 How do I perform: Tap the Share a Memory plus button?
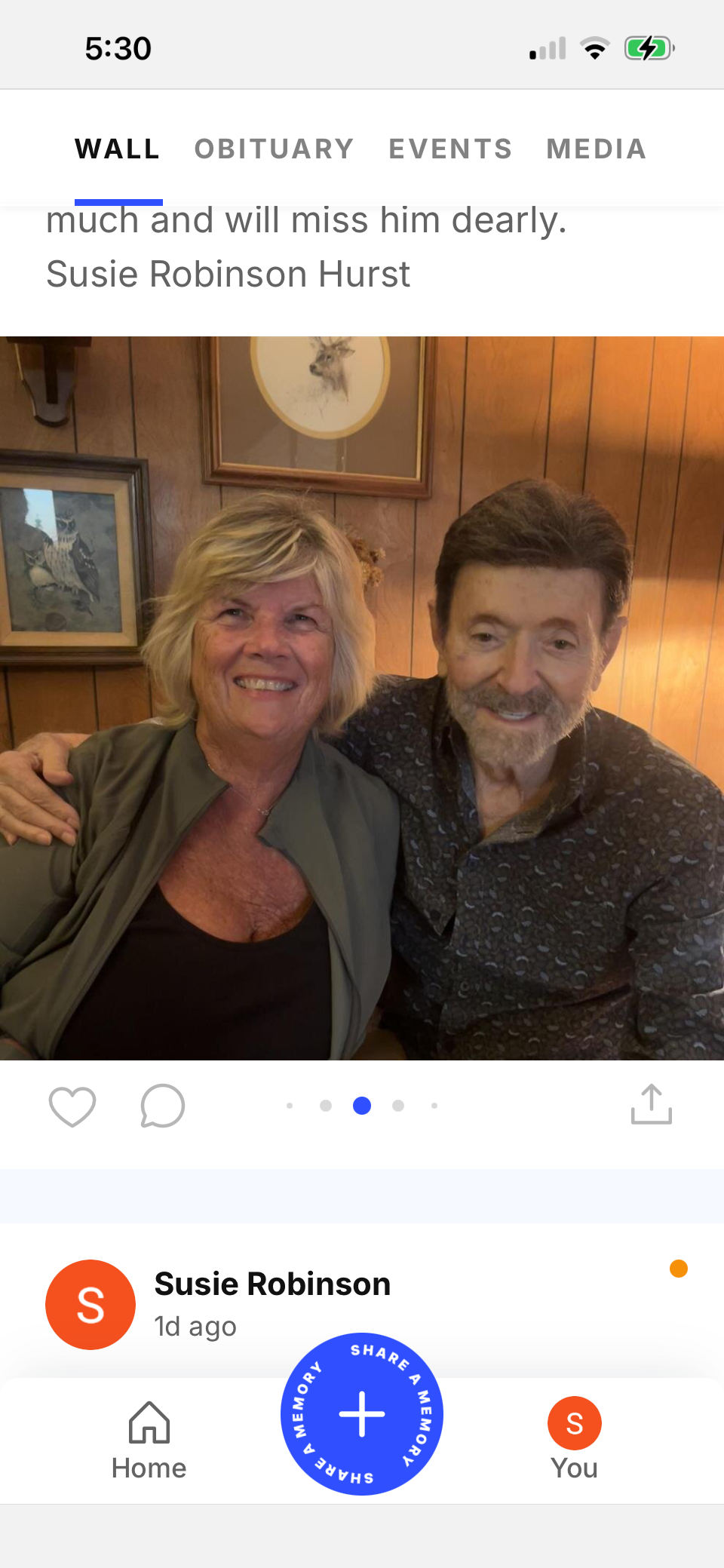(x=362, y=1414)
